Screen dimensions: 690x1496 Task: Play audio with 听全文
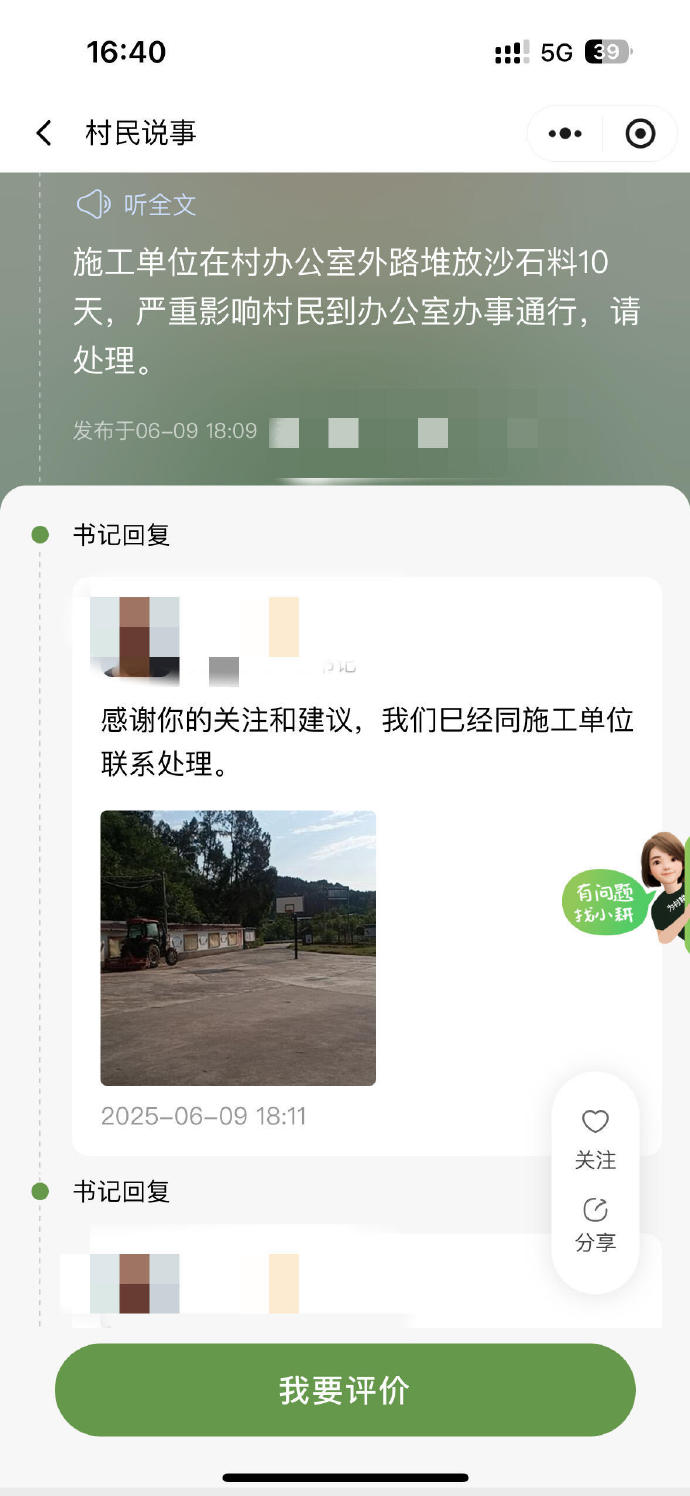click(x=137, y=205)
